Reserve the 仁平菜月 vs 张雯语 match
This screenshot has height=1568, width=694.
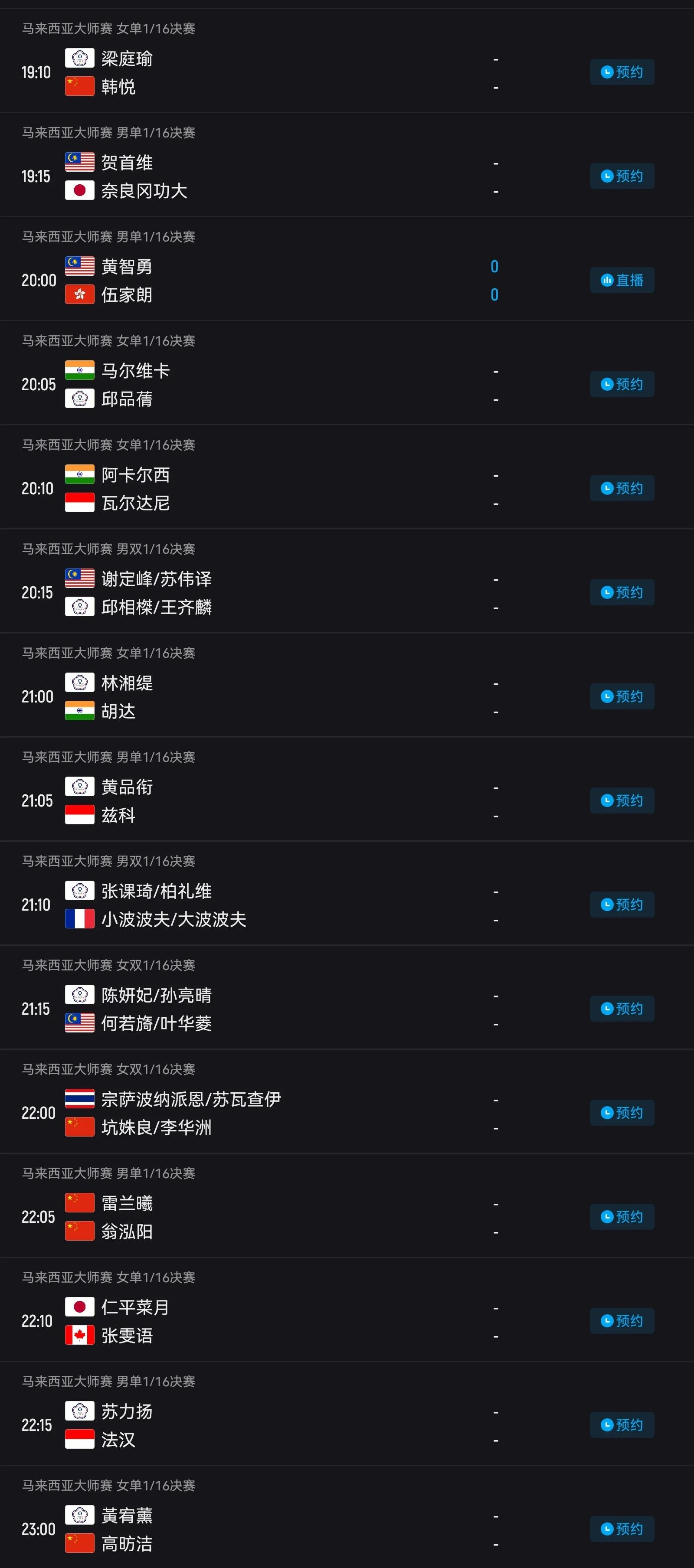point(622,1321)
